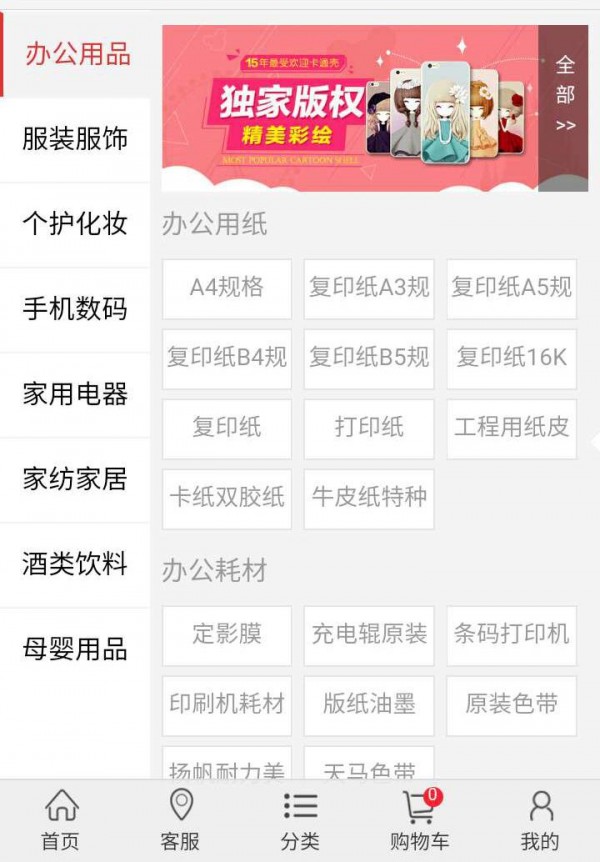
Task: Open the 版纸油墨 subcategory
Action: [369, 705]
